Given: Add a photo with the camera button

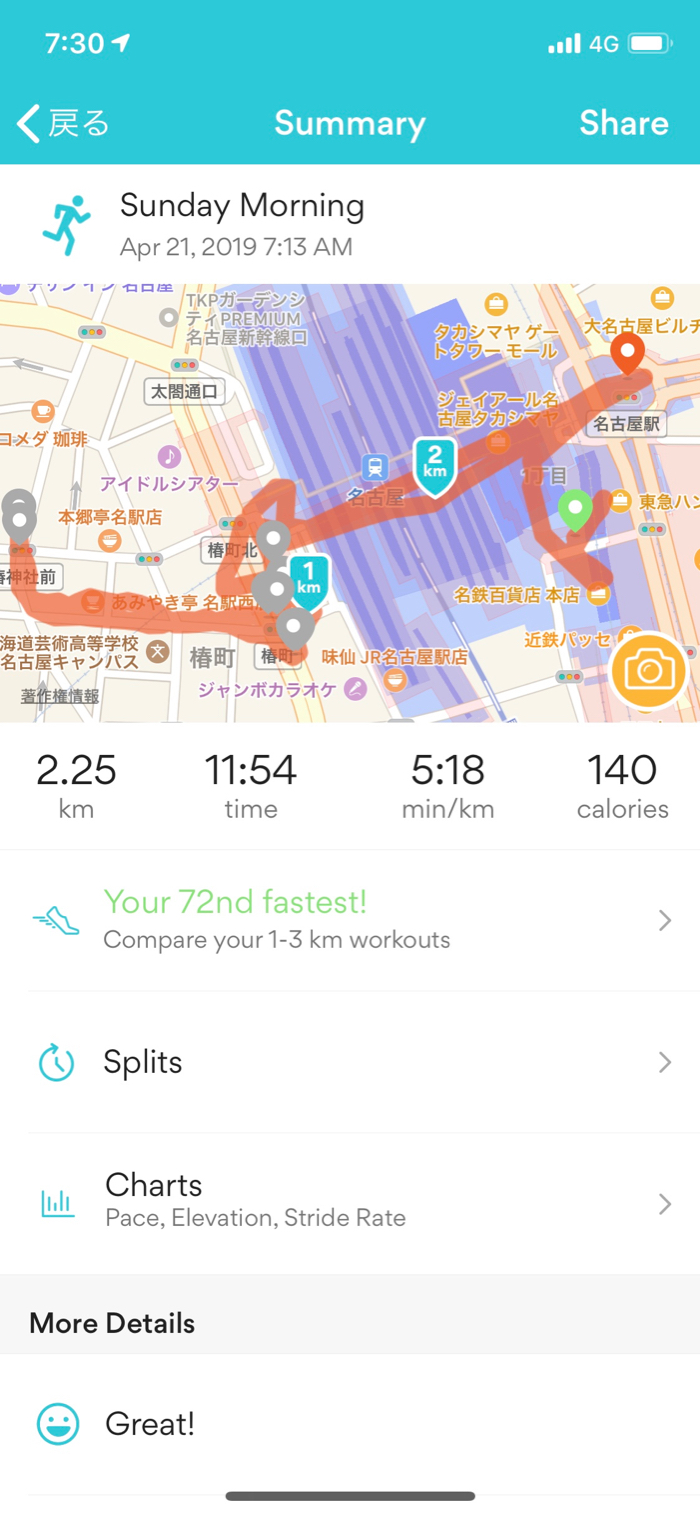Looking at the screenshot, I should point(649,670).
